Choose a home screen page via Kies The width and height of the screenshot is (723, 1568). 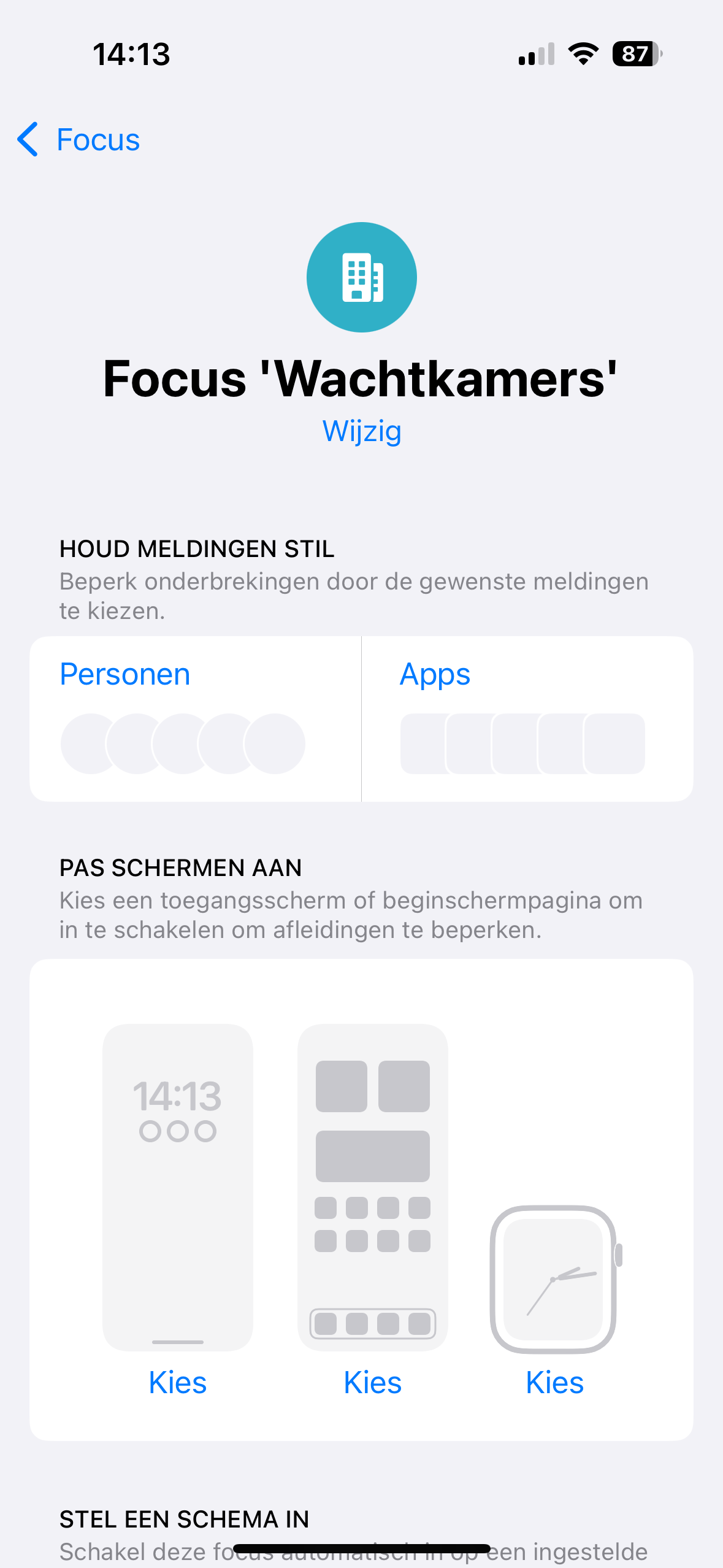point(372,1383)
